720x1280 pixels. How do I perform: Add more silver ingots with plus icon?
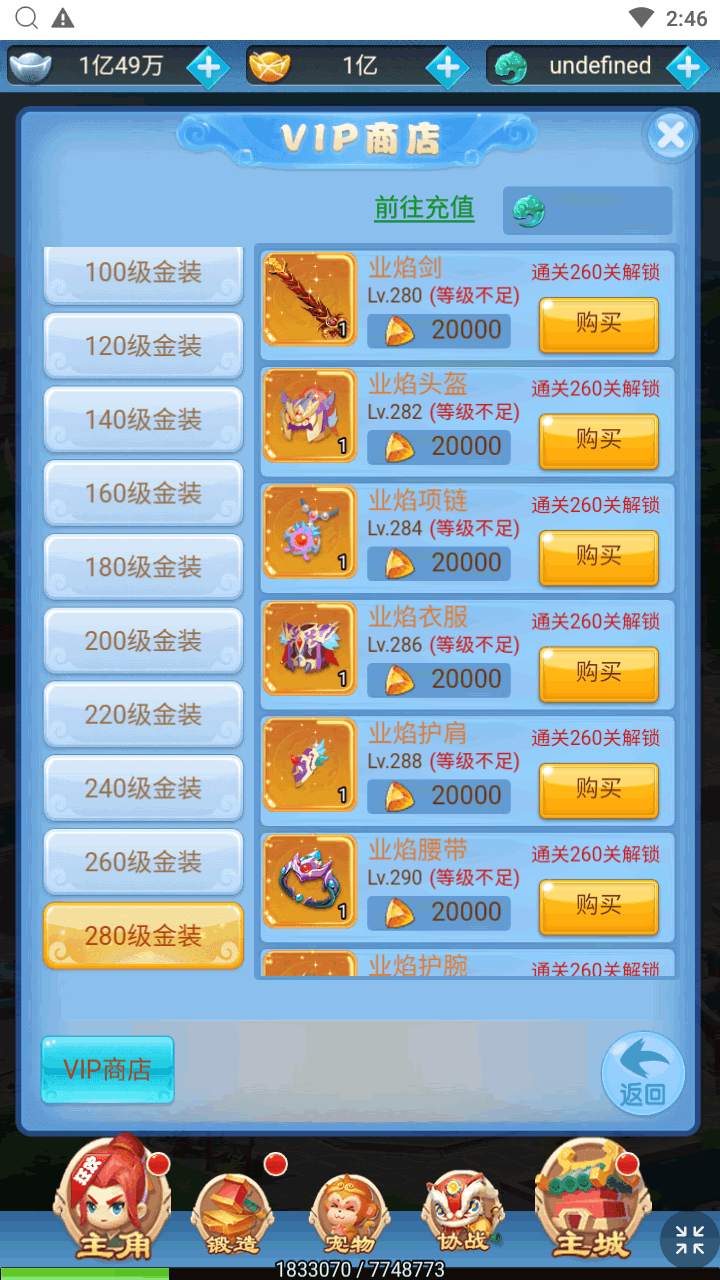tap(208, 67)
